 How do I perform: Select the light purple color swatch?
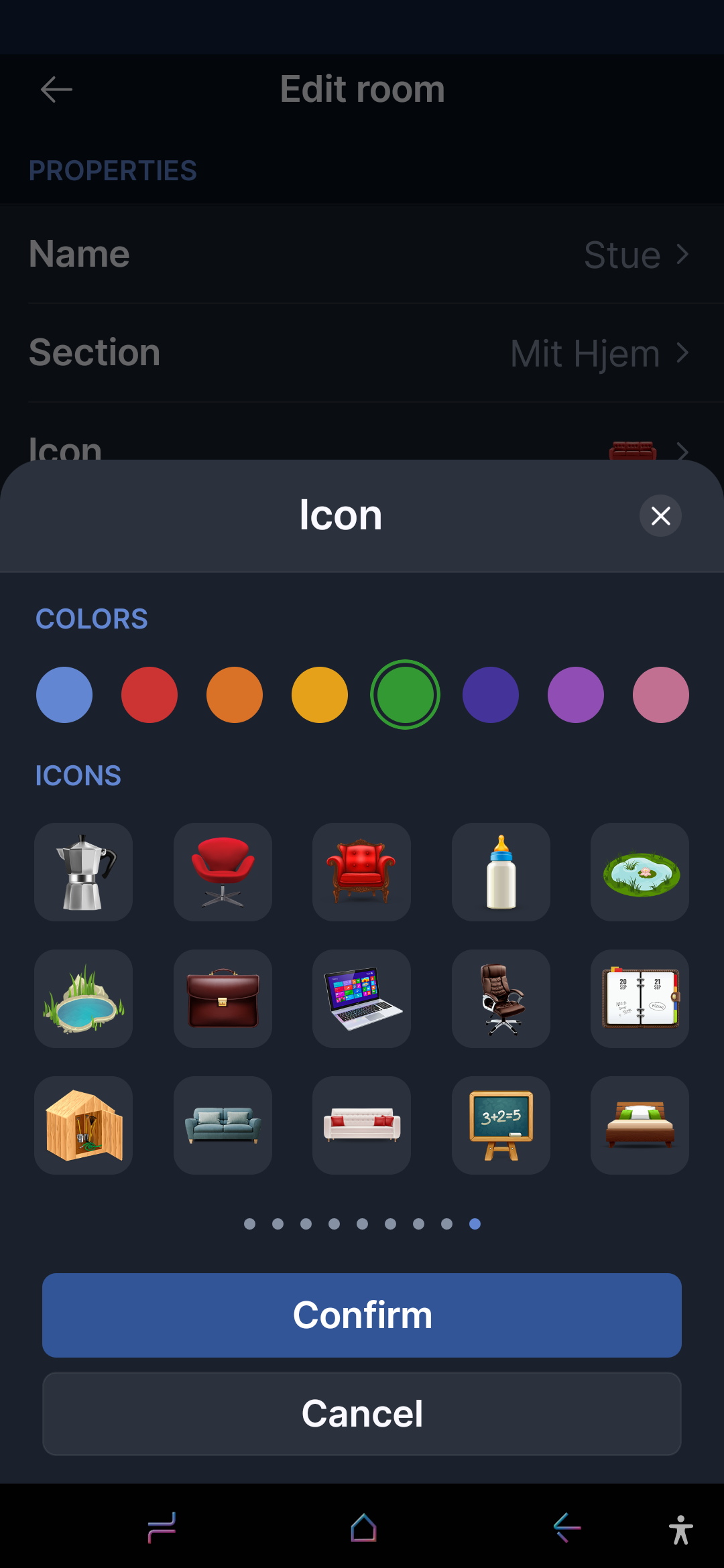[575, 695]
